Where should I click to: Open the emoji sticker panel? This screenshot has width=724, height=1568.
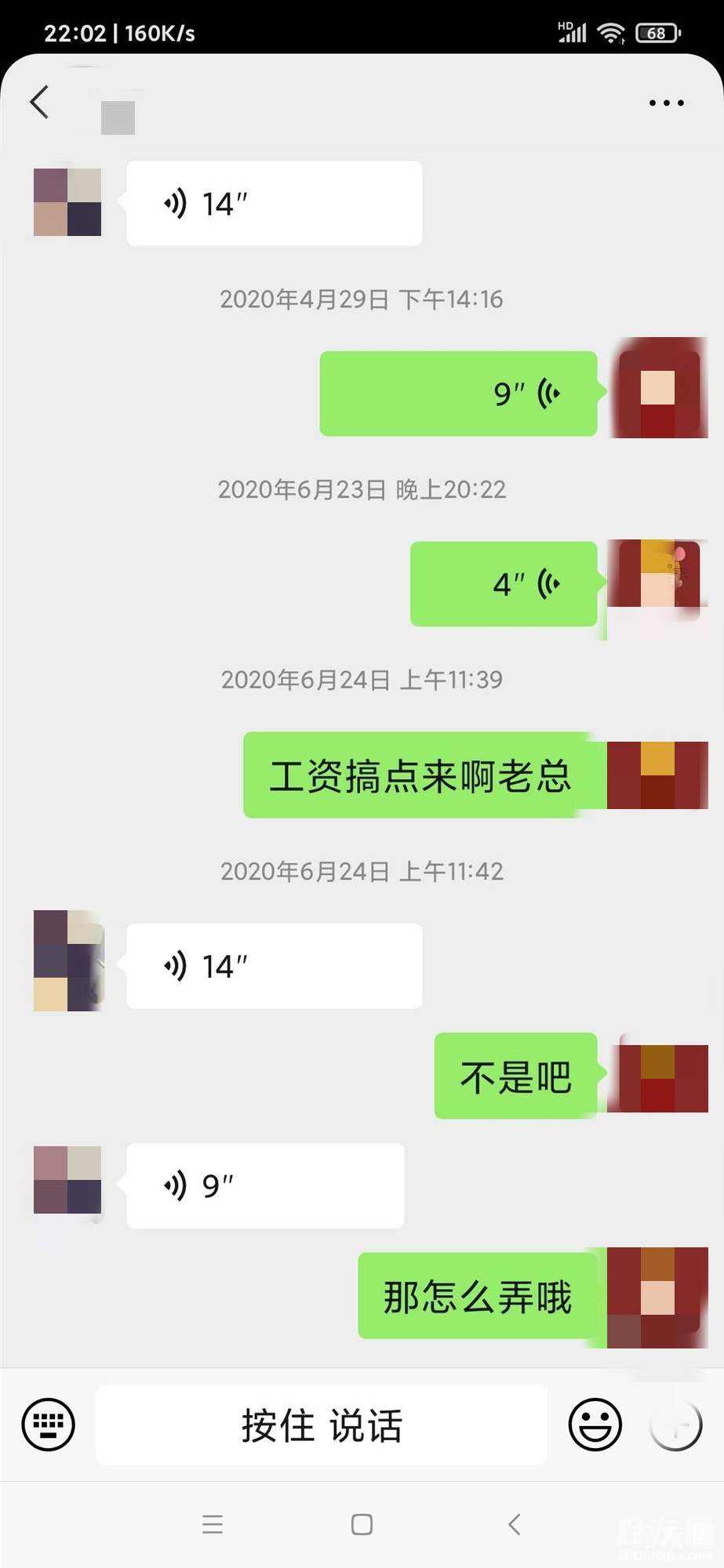click(595, 1425)
